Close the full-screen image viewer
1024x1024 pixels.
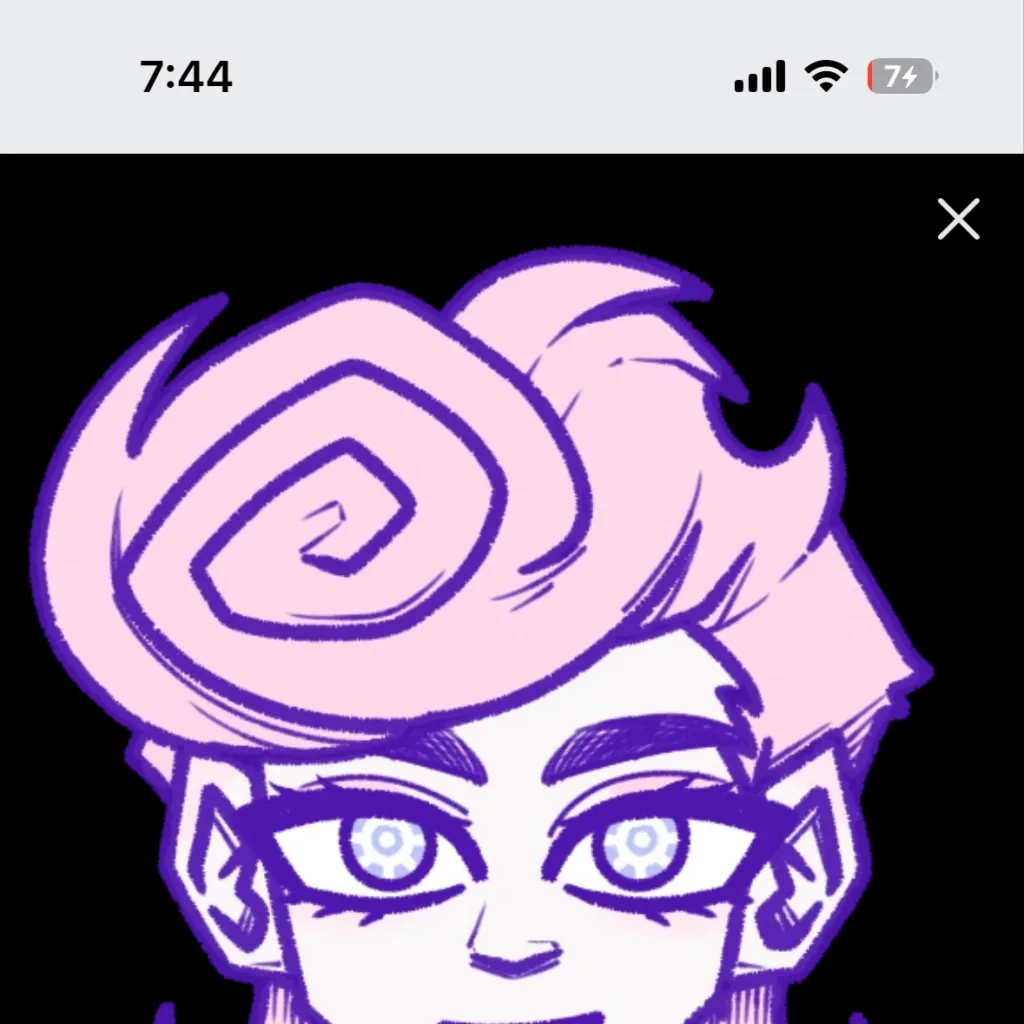coord(958,219)
